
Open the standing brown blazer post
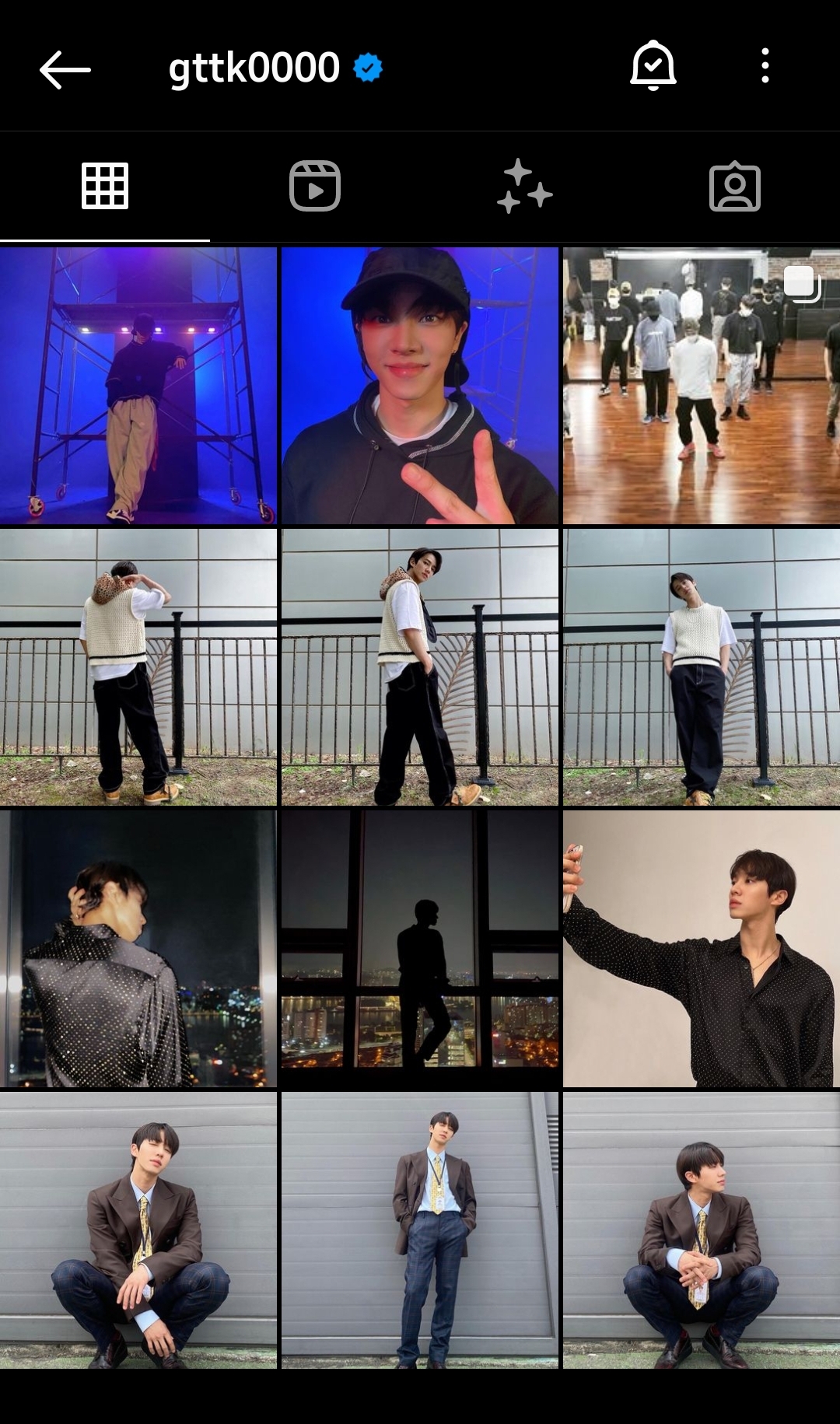[x=420, y=1230]
